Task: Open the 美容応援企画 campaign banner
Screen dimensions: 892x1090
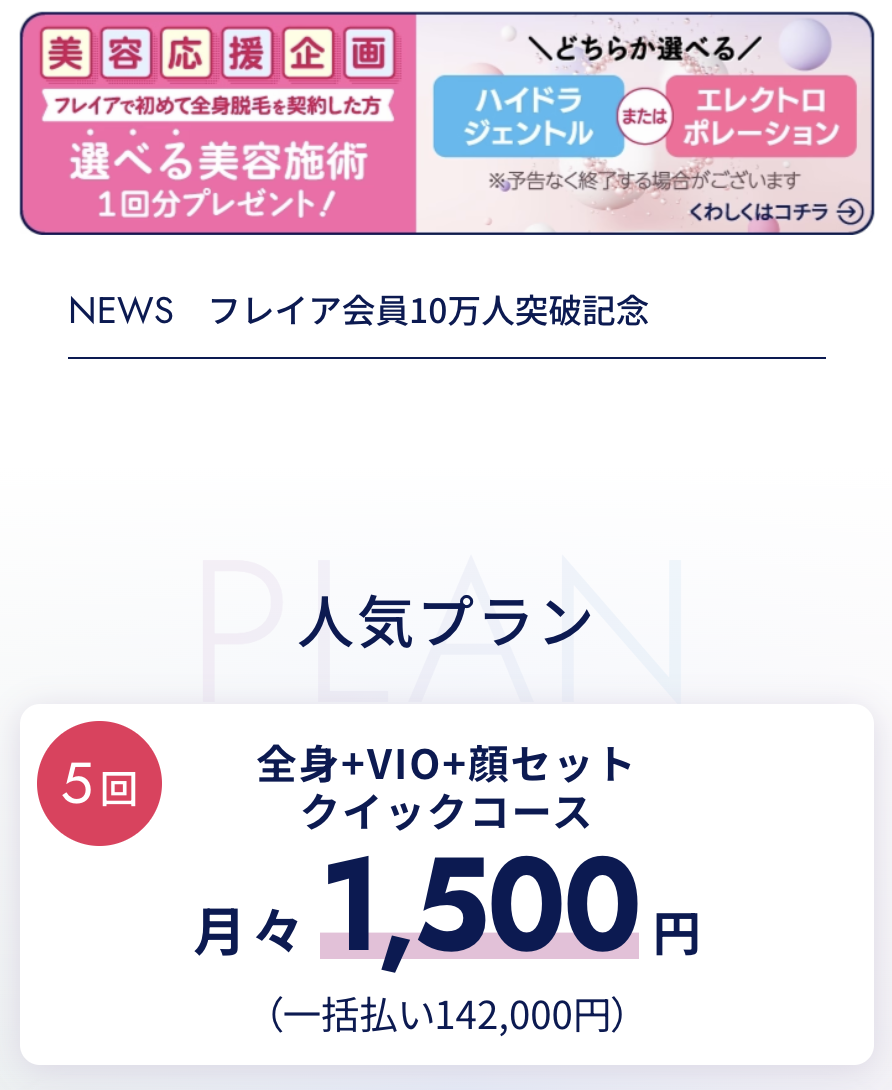Action: coord(446,123)
